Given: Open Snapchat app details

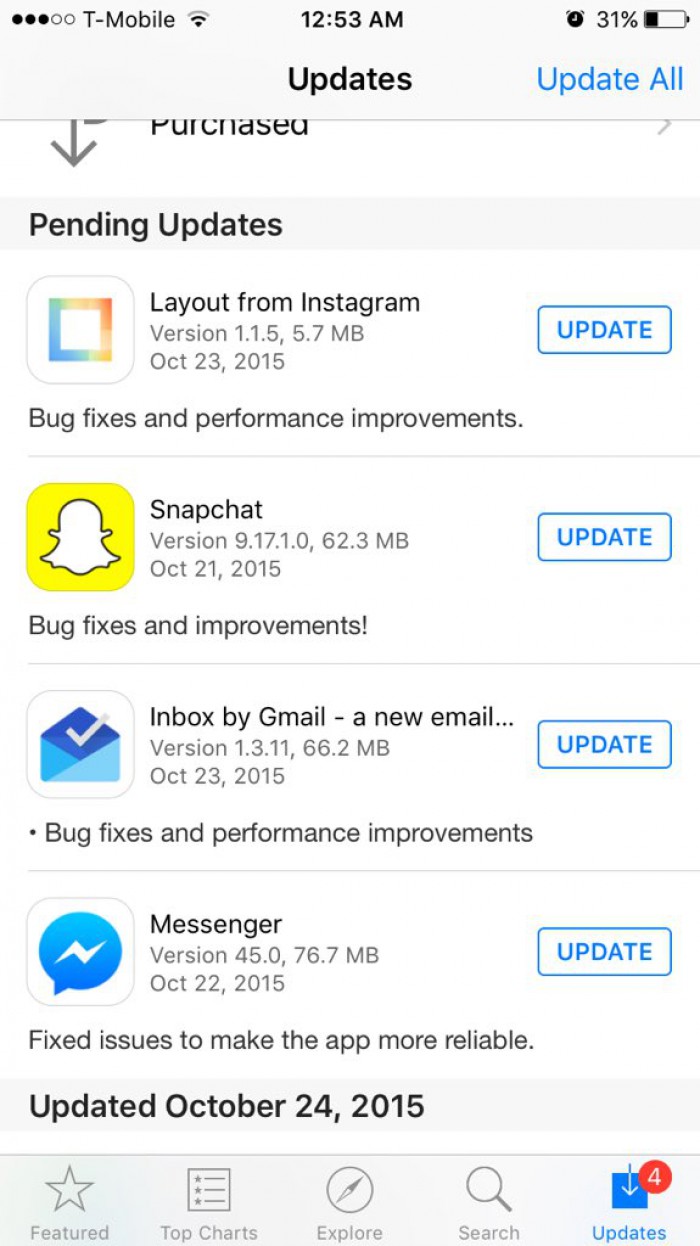Looking at the screenshot, I should pyautogui.click(x=206, y=510).
